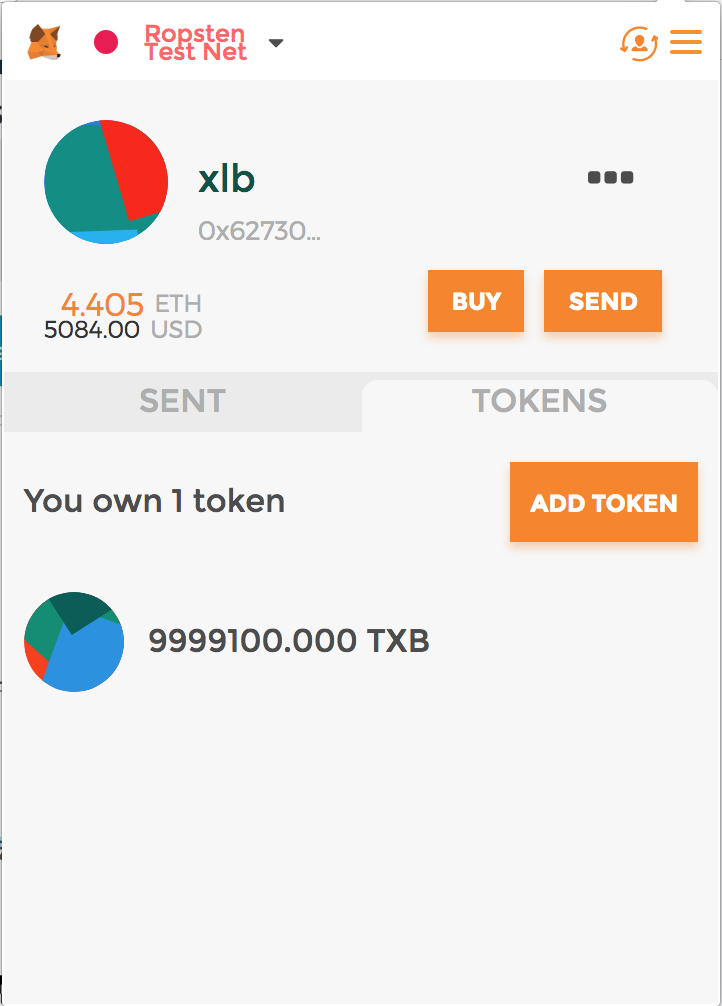Open the xlb account options dots
Image resolution: width=722 pixels, height=1006 pixels.
click(610, 178)
